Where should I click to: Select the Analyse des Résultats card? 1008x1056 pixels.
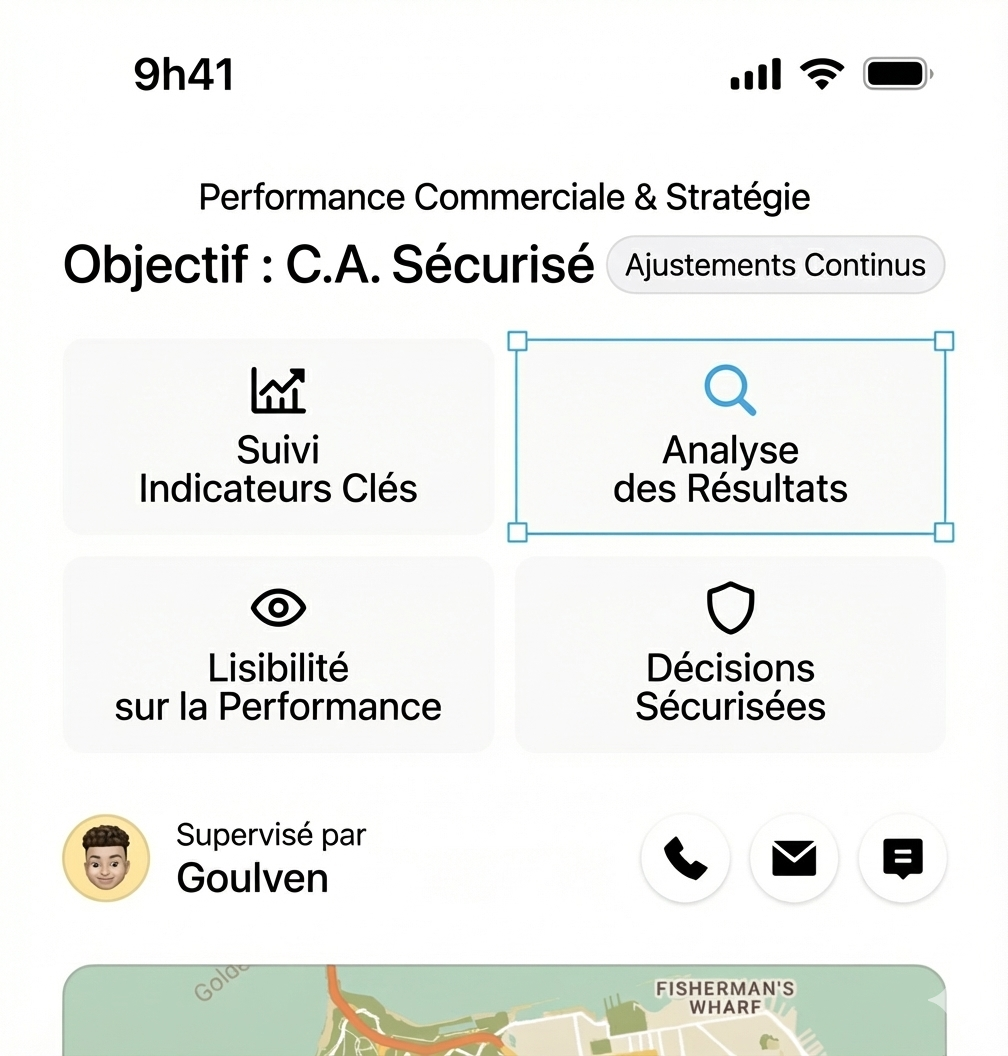(x=730, y=436)
